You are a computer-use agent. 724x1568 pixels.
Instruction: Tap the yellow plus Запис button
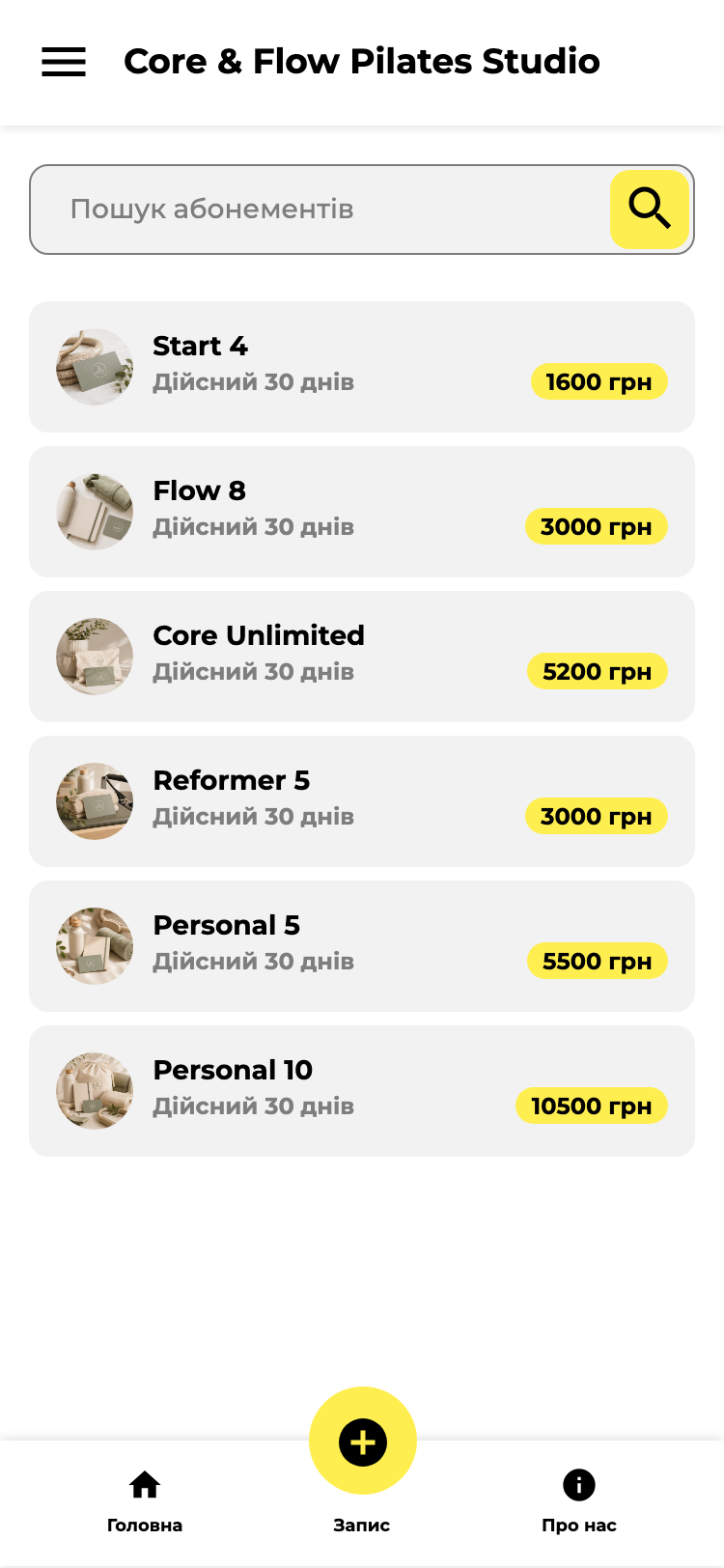tap(363, 1442)
